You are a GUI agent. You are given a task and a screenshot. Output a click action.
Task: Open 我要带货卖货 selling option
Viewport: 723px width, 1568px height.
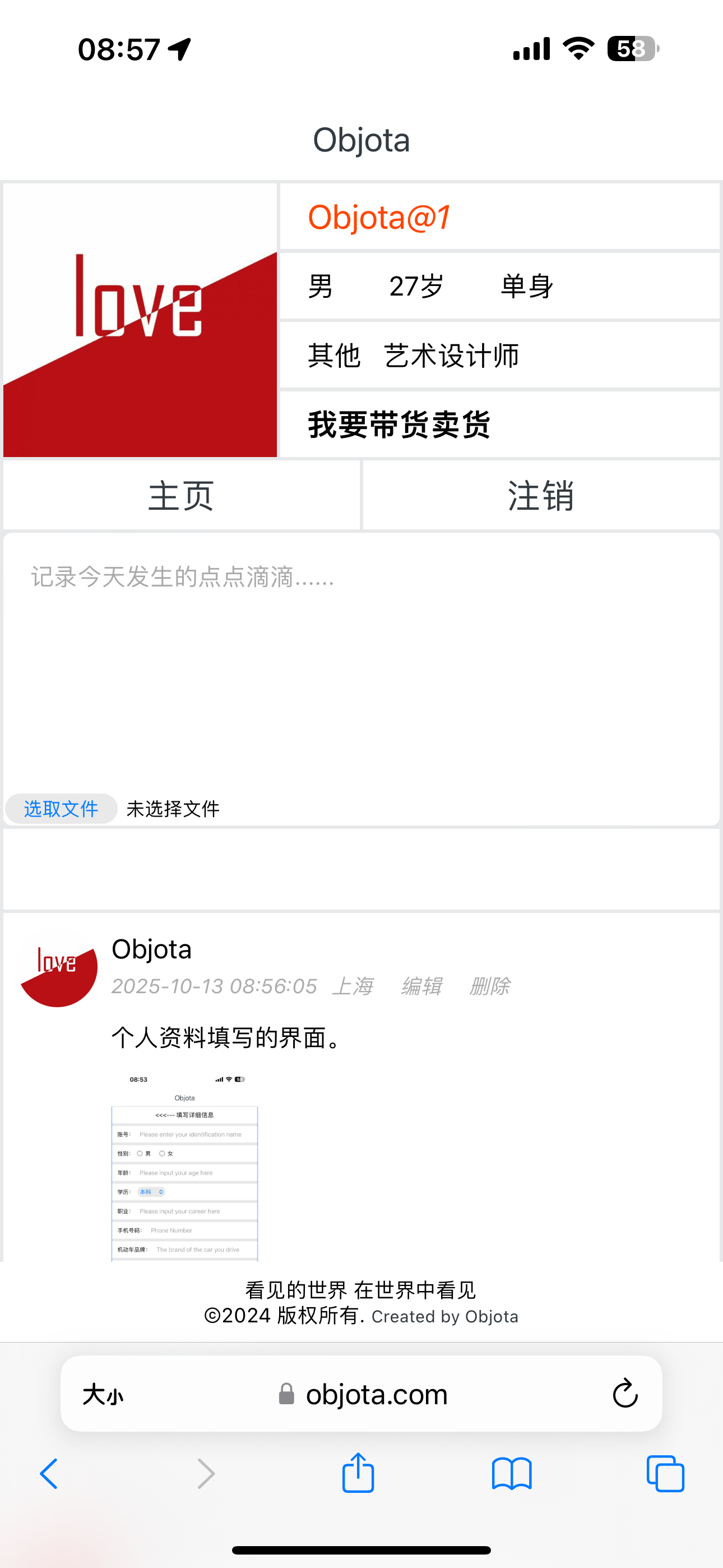coord(399,425)
